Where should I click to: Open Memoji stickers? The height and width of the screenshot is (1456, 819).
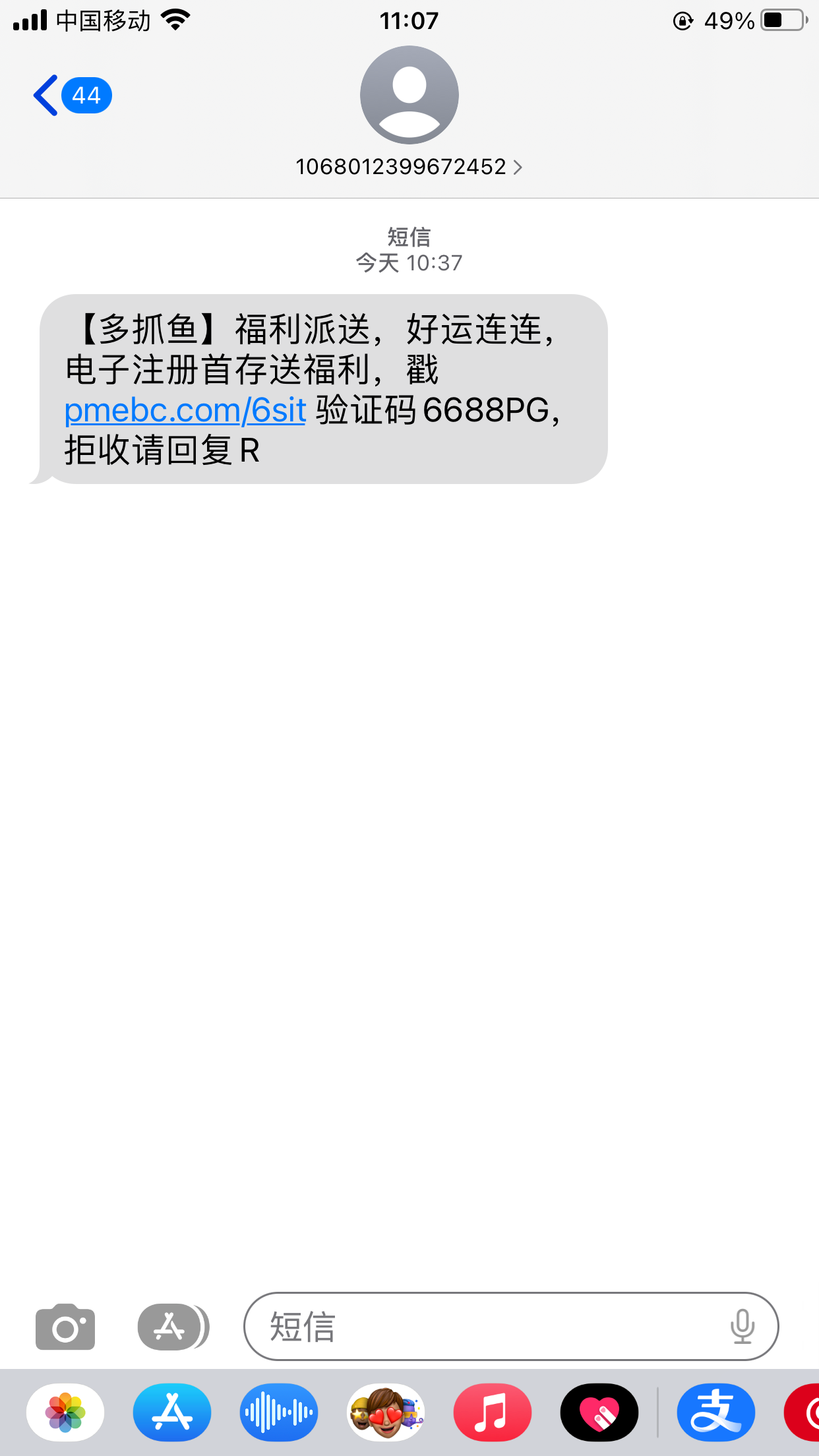click(386, 1412)
